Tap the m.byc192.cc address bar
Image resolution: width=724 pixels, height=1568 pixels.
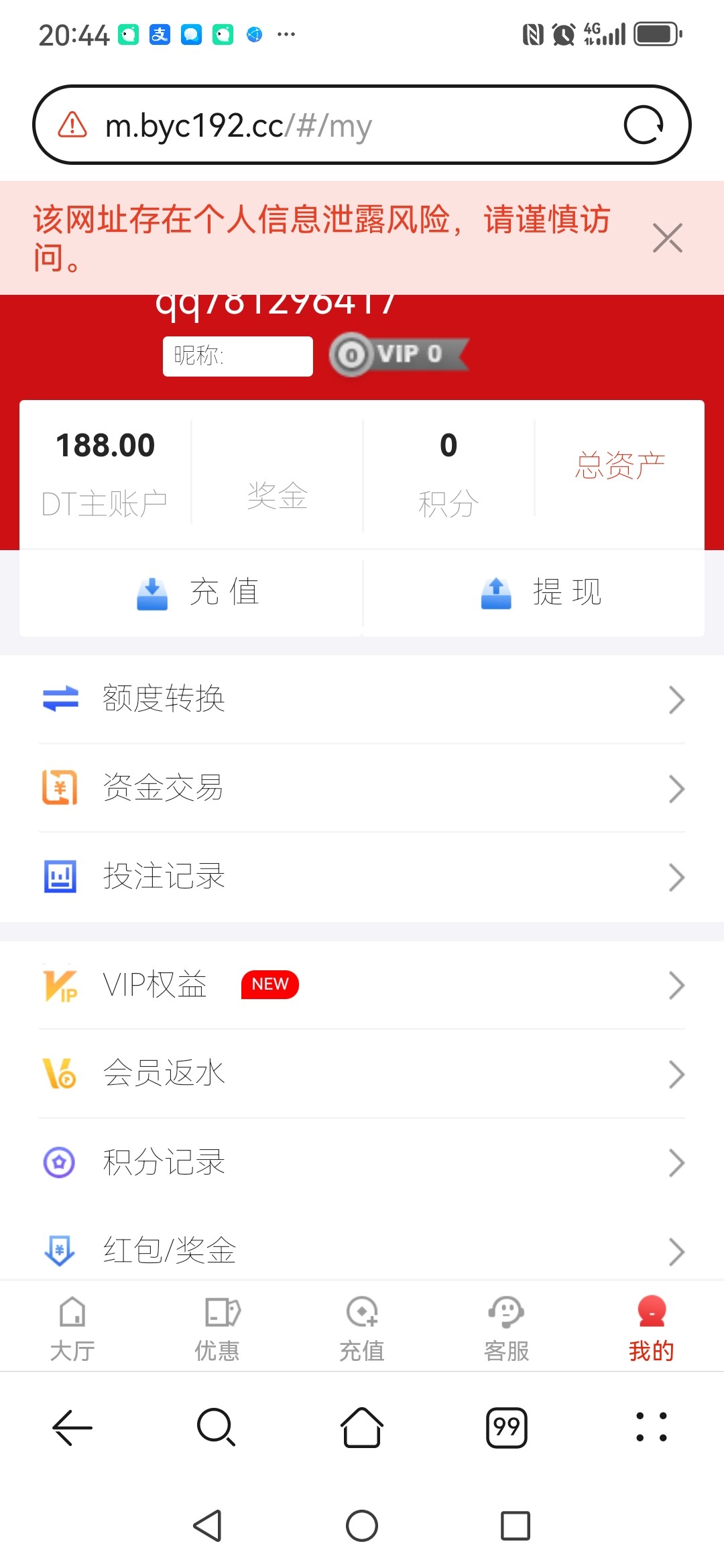362,125
